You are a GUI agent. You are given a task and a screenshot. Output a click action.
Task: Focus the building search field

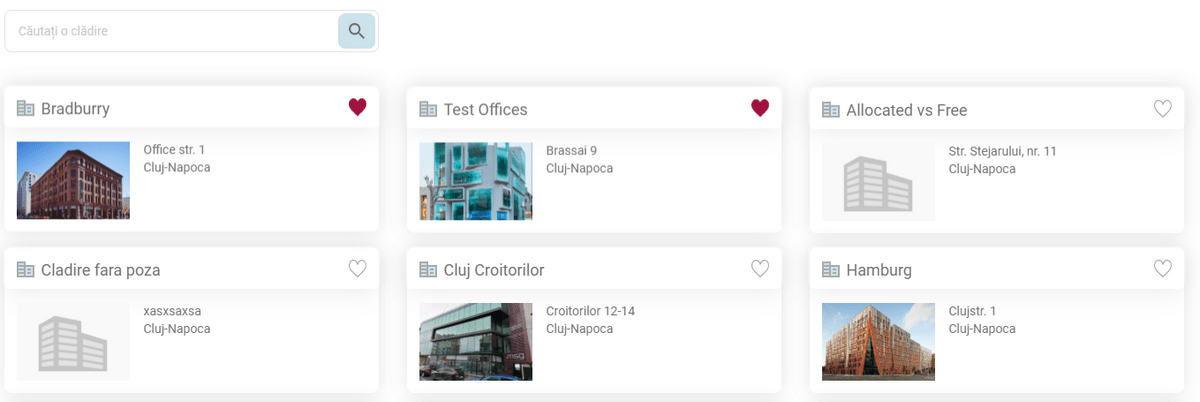pyautogui.click(x=170, y=31)
